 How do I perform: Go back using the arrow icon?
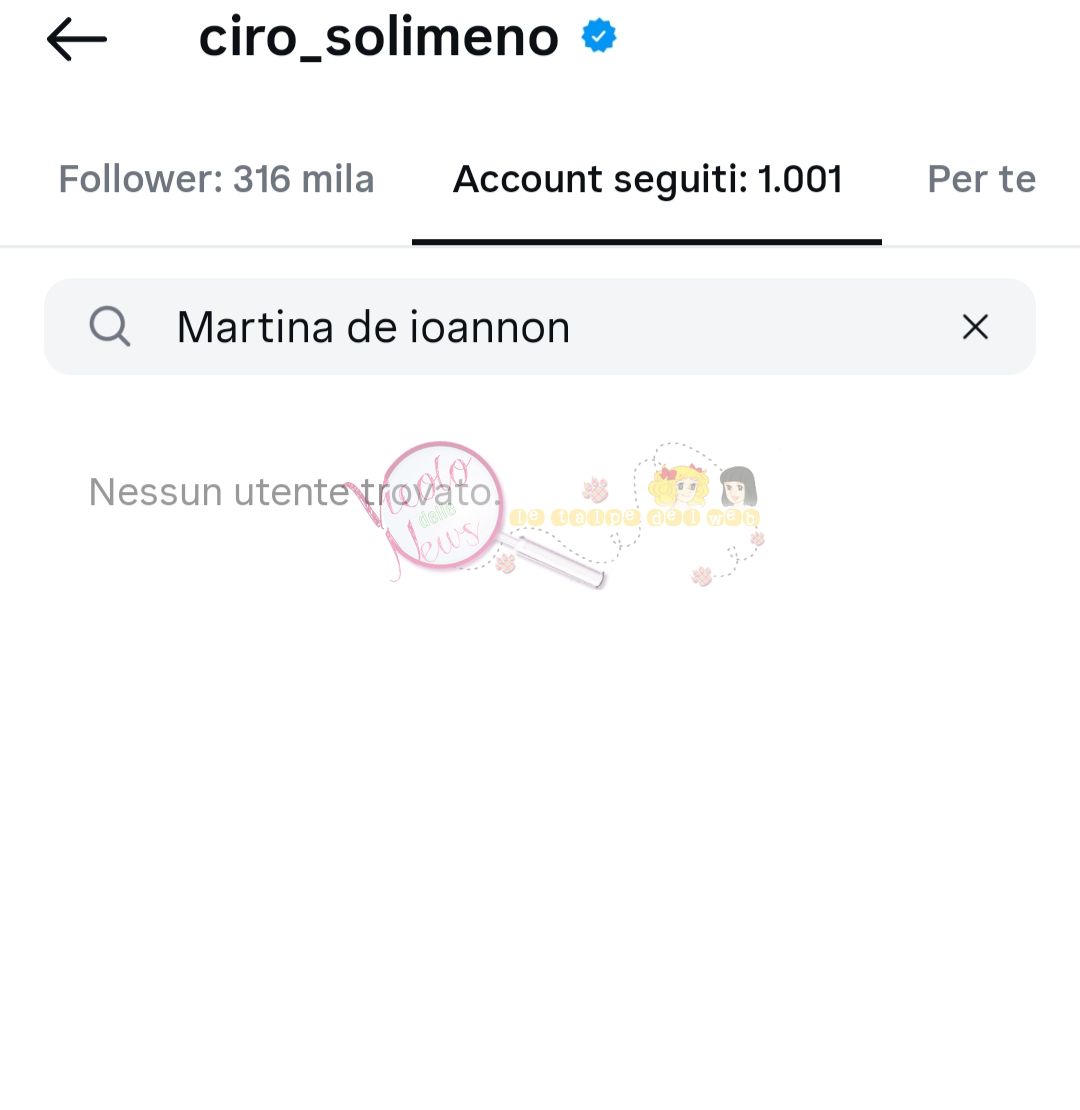coord(76,40)
